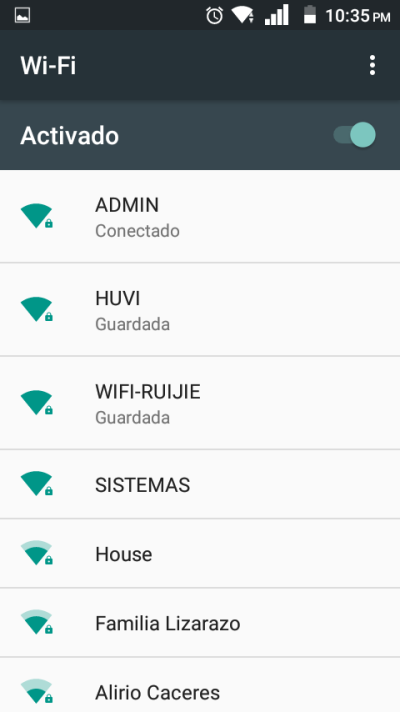This screenshot has height=712, width=400.
Task: Select the saved HUVI network
Action: (x=200, y=310)
